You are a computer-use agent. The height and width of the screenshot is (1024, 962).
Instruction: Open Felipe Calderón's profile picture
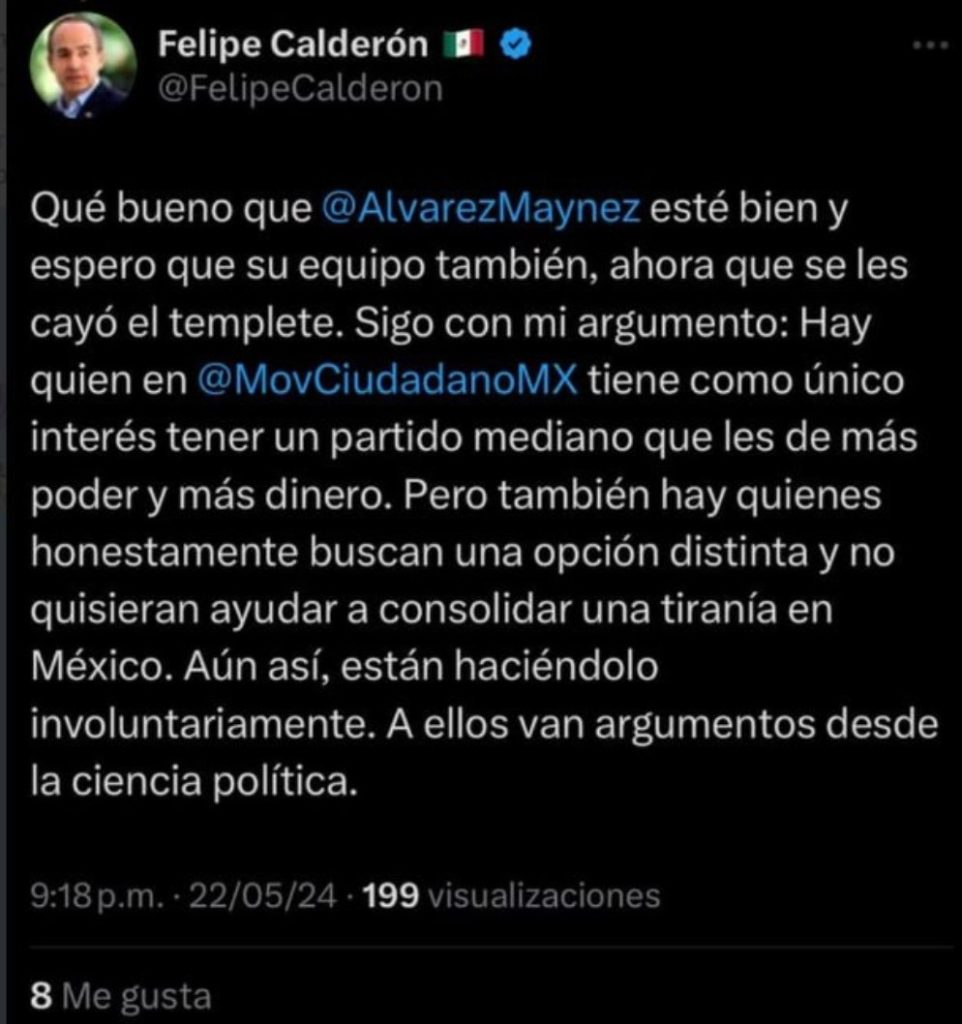tap(83, 66)
